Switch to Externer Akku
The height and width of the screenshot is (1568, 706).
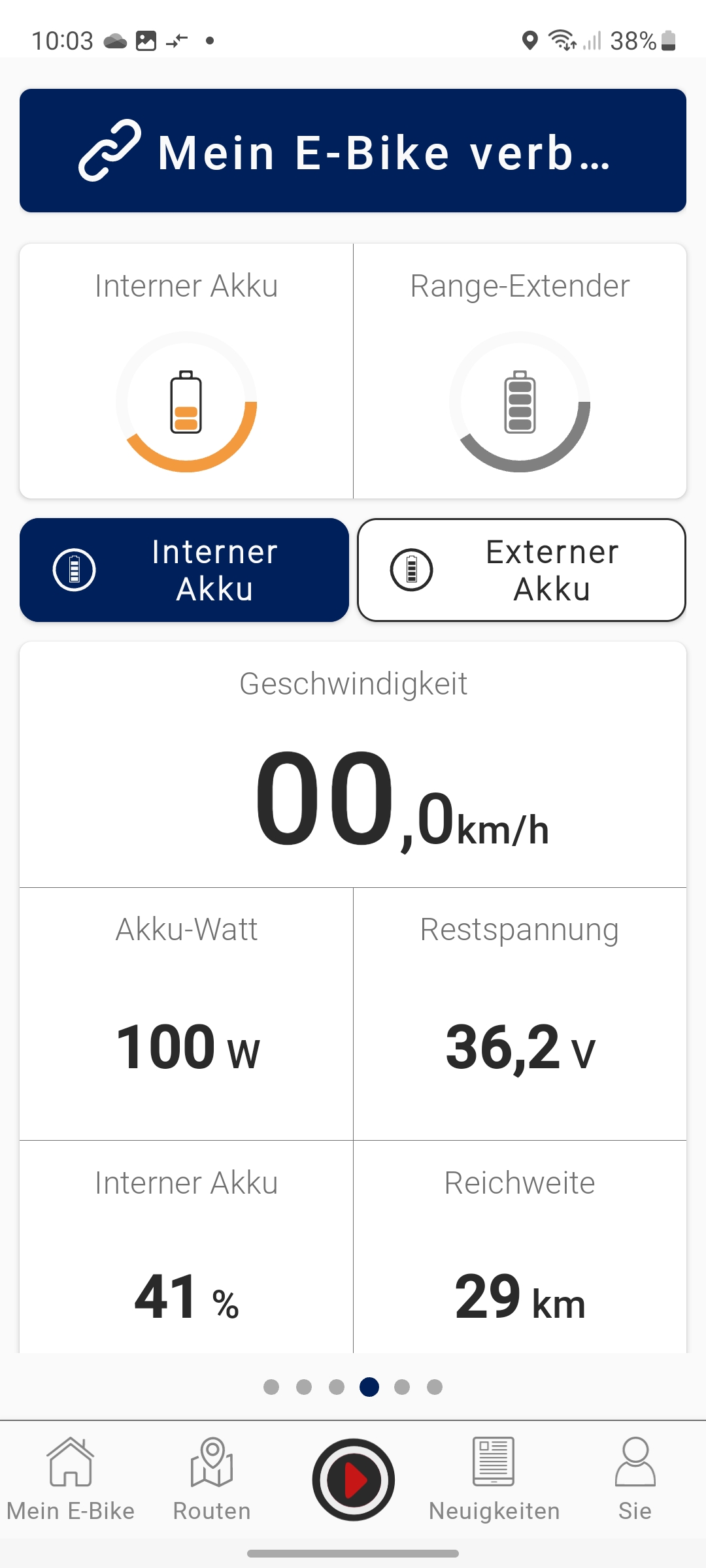[521, 570]
